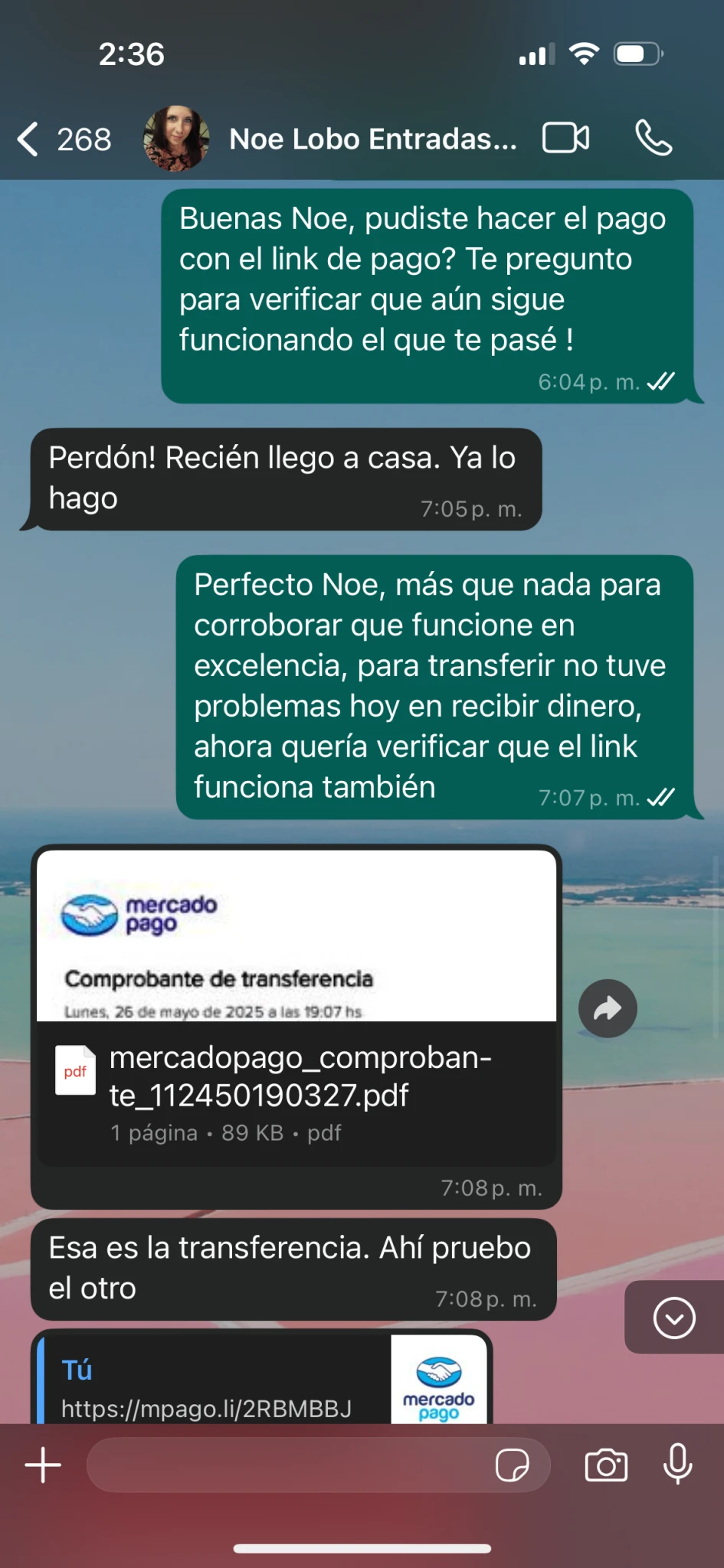The height and width of the screenshot is (1568, 724).
Task: Record a voice message with the microphone
Action: [677, 1464]
